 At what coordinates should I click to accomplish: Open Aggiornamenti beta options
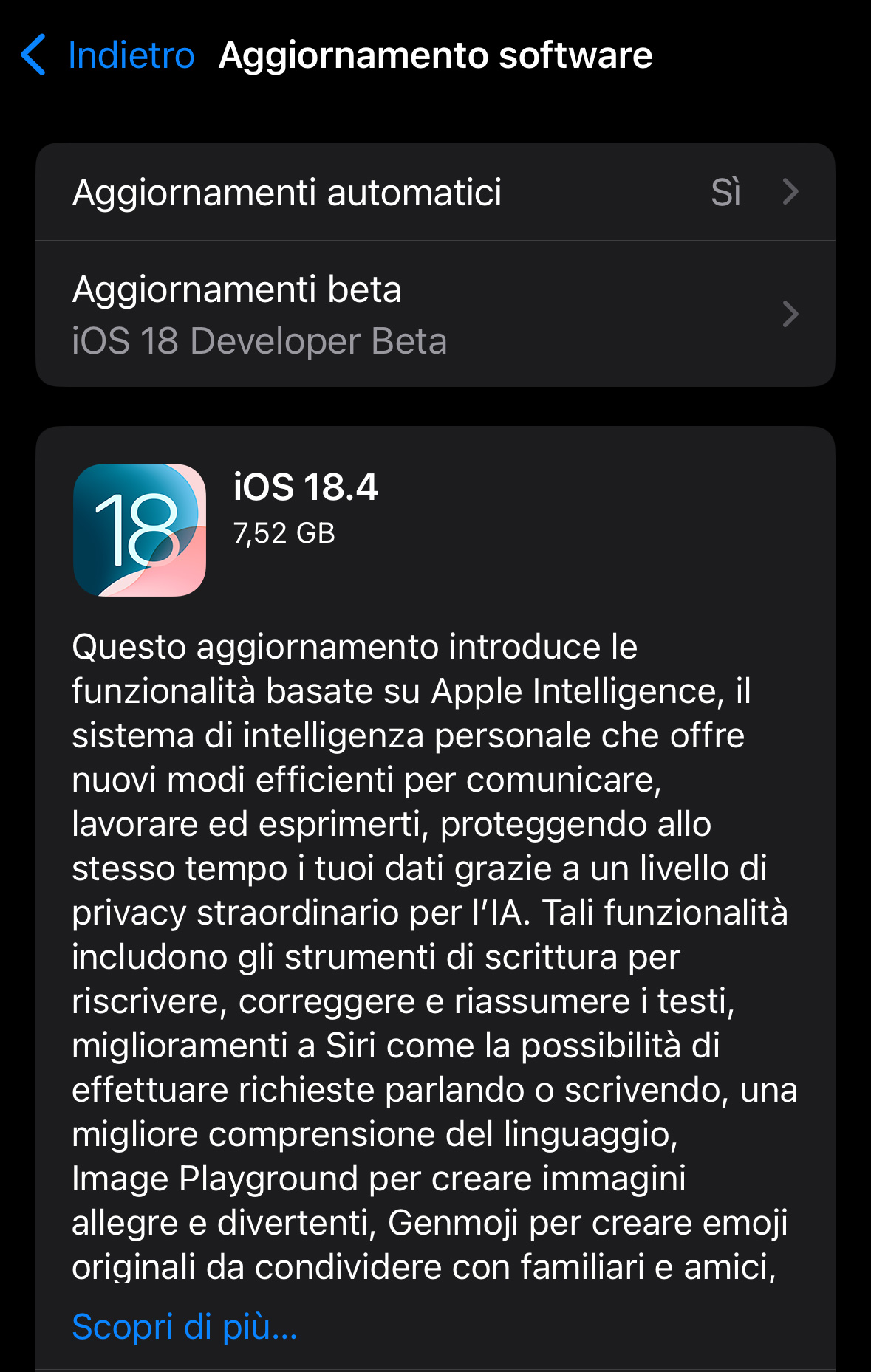434,315
